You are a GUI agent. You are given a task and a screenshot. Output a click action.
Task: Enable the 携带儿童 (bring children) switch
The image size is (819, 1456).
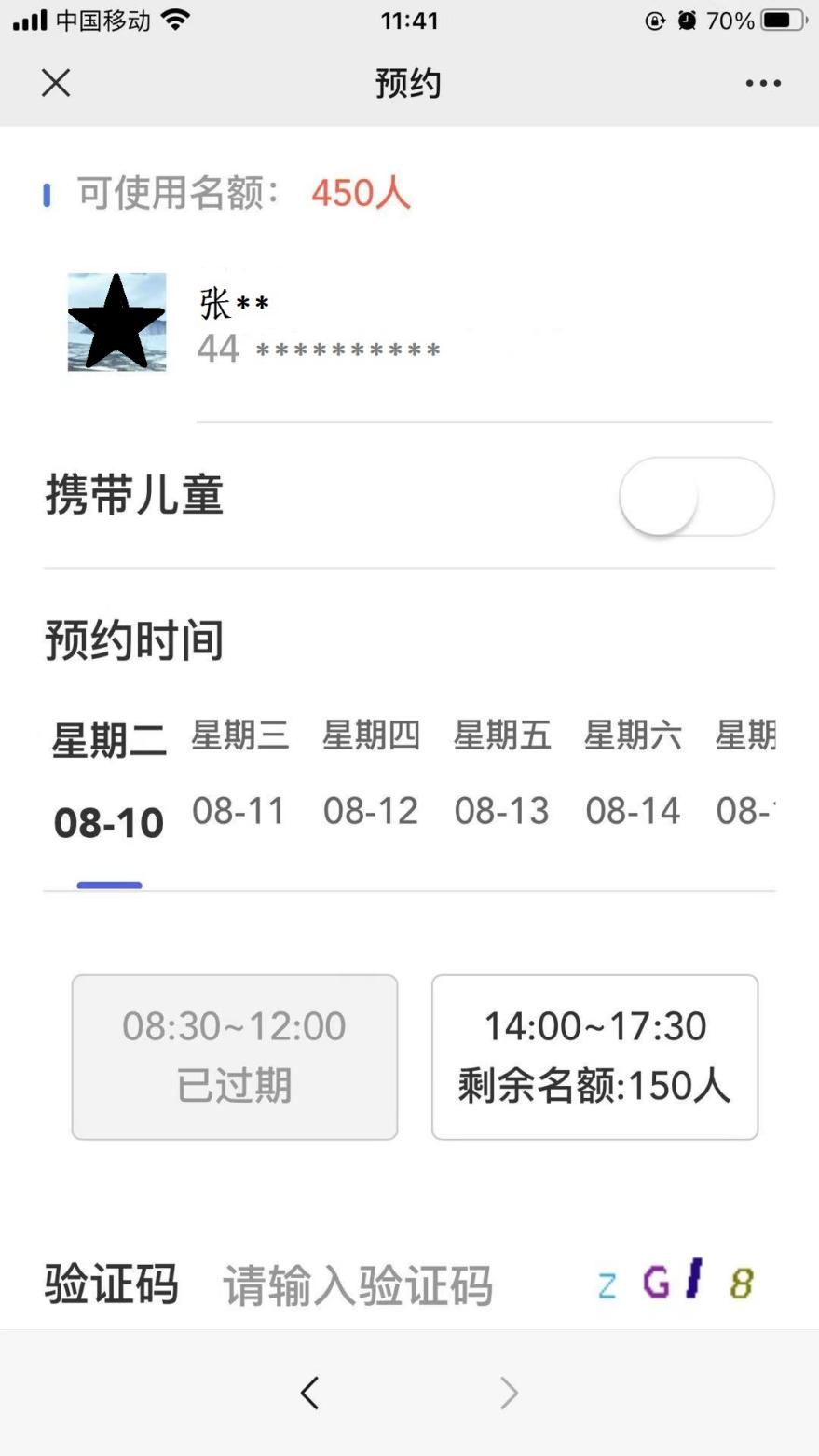(x=696, y=497)
